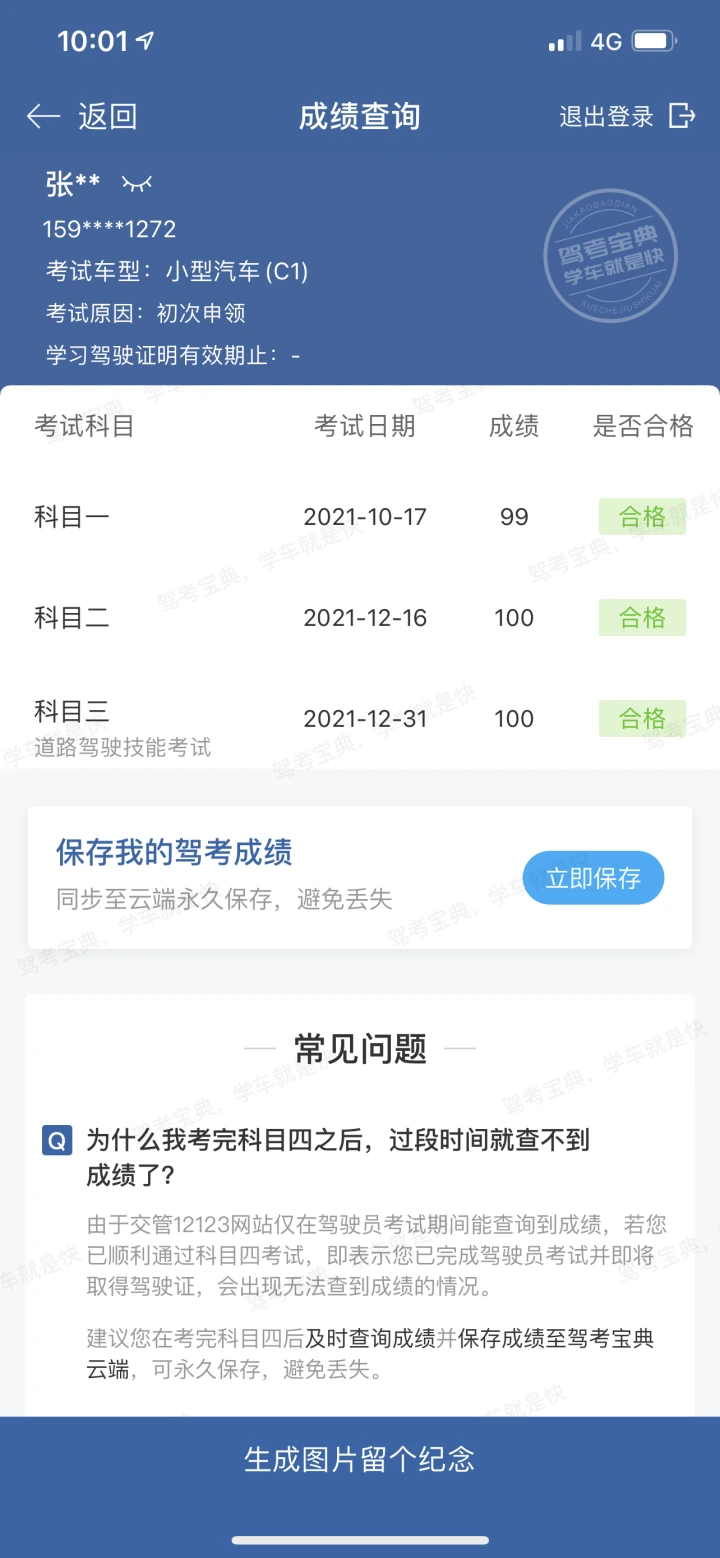Tap 立即保存 to save scores
The width and height of the screenshot is (720, 1558).
tap(593, 878)
